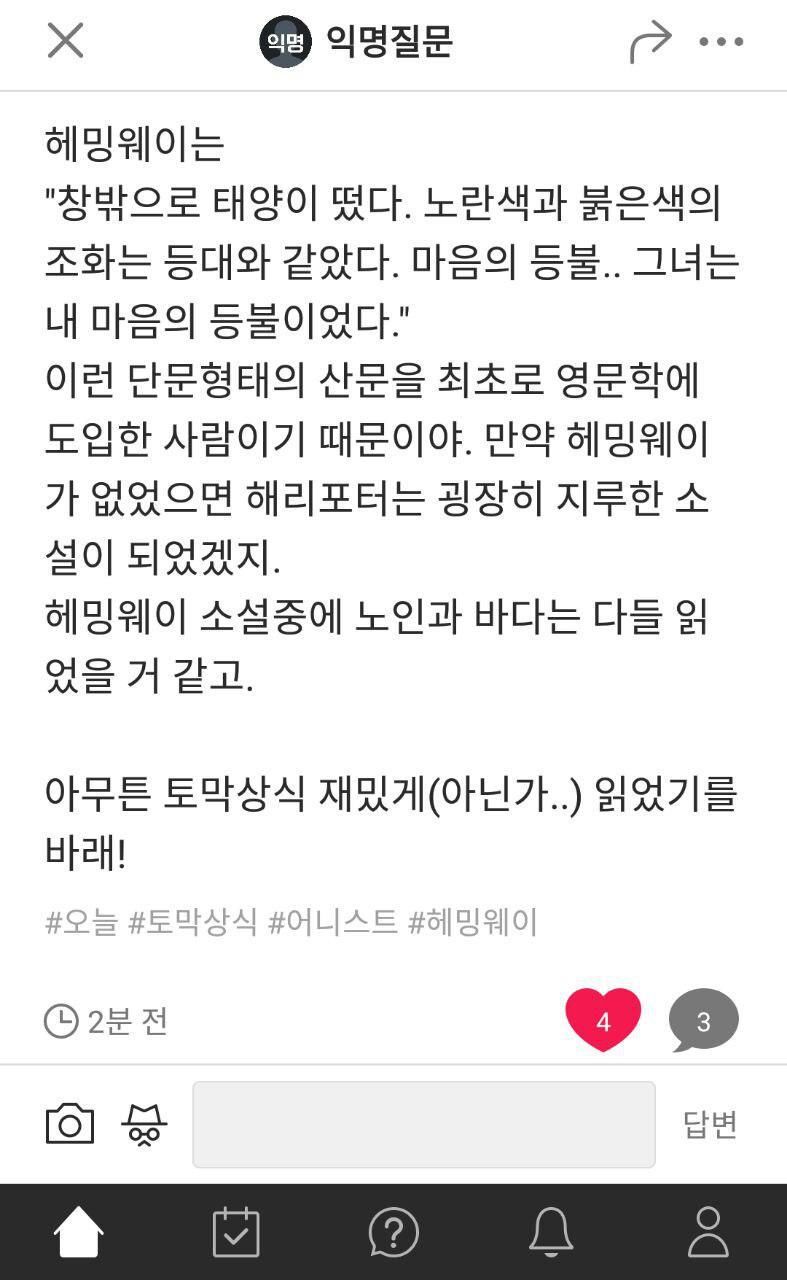The width and height of the screenshot is (787, 1280).
Task: Tap the 답변 submit button
Action: (710, 1124)
